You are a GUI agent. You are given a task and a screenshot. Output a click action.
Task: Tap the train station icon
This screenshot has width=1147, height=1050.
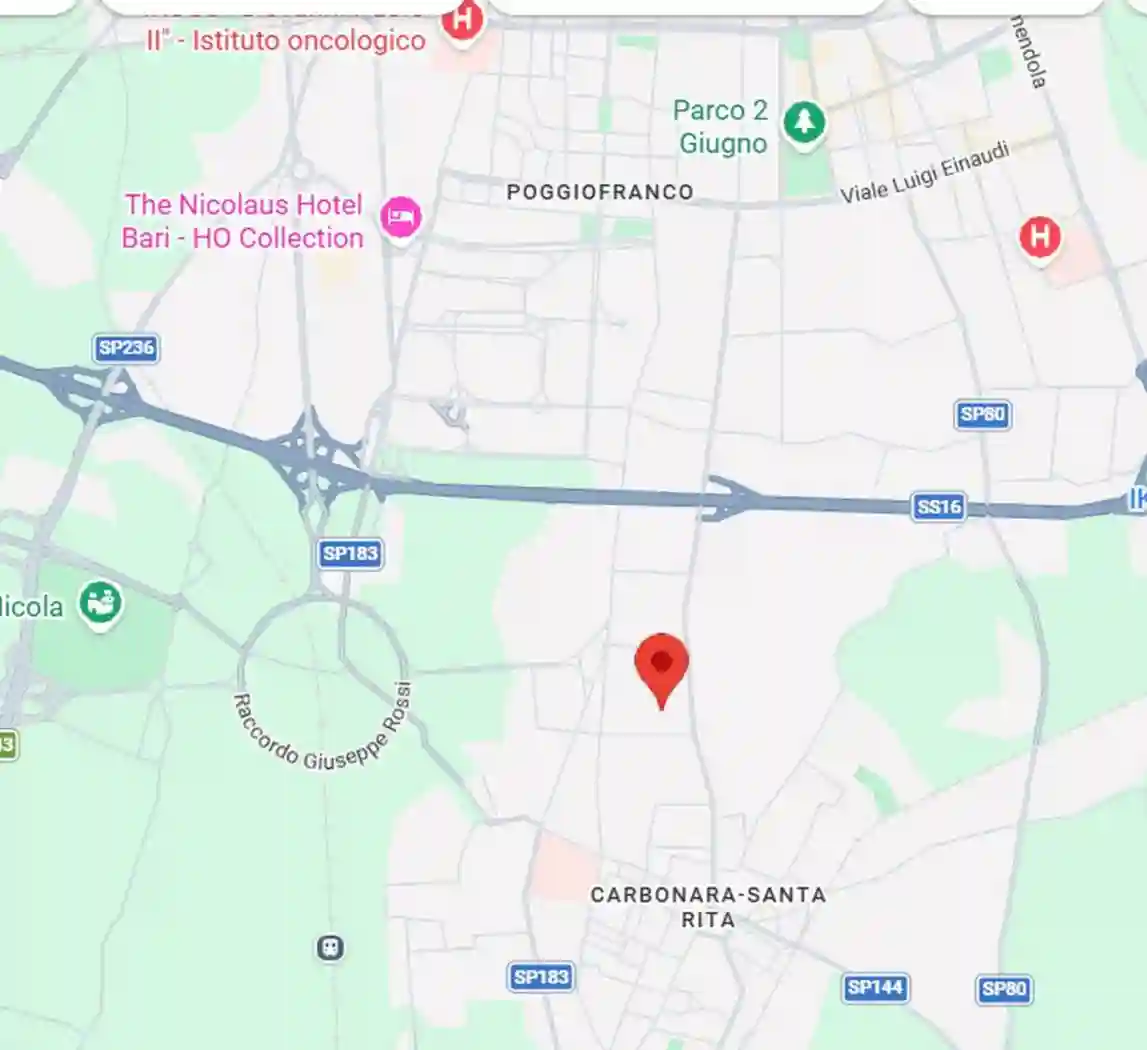pyautogui.click(x=330, y=947)
